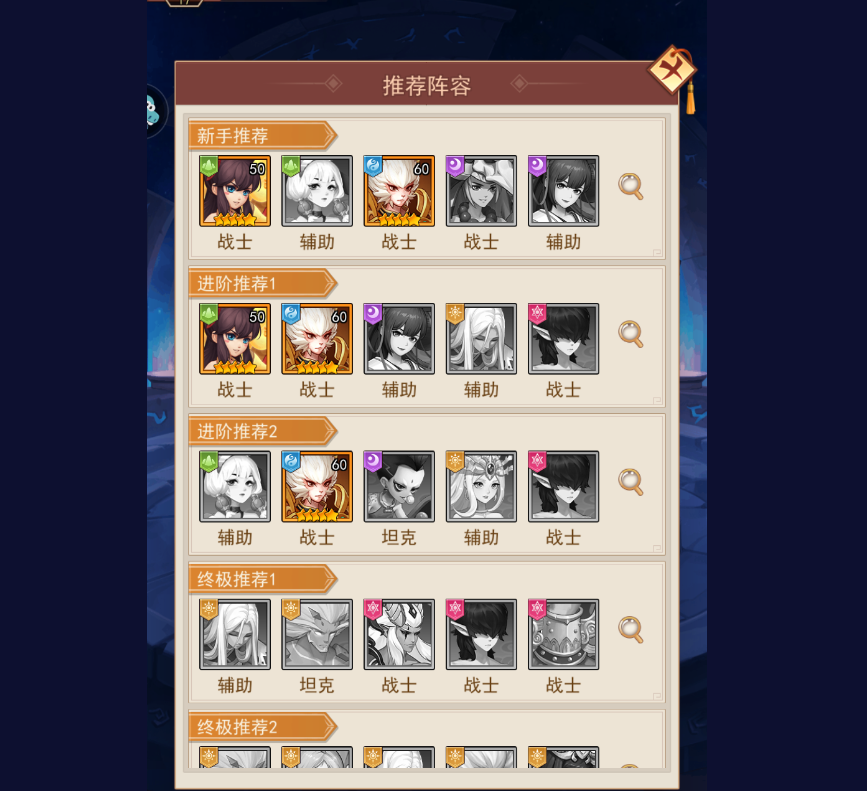
Task: Select the 坦克 hero in 进阶推荐2
Action: coord(399,487)
